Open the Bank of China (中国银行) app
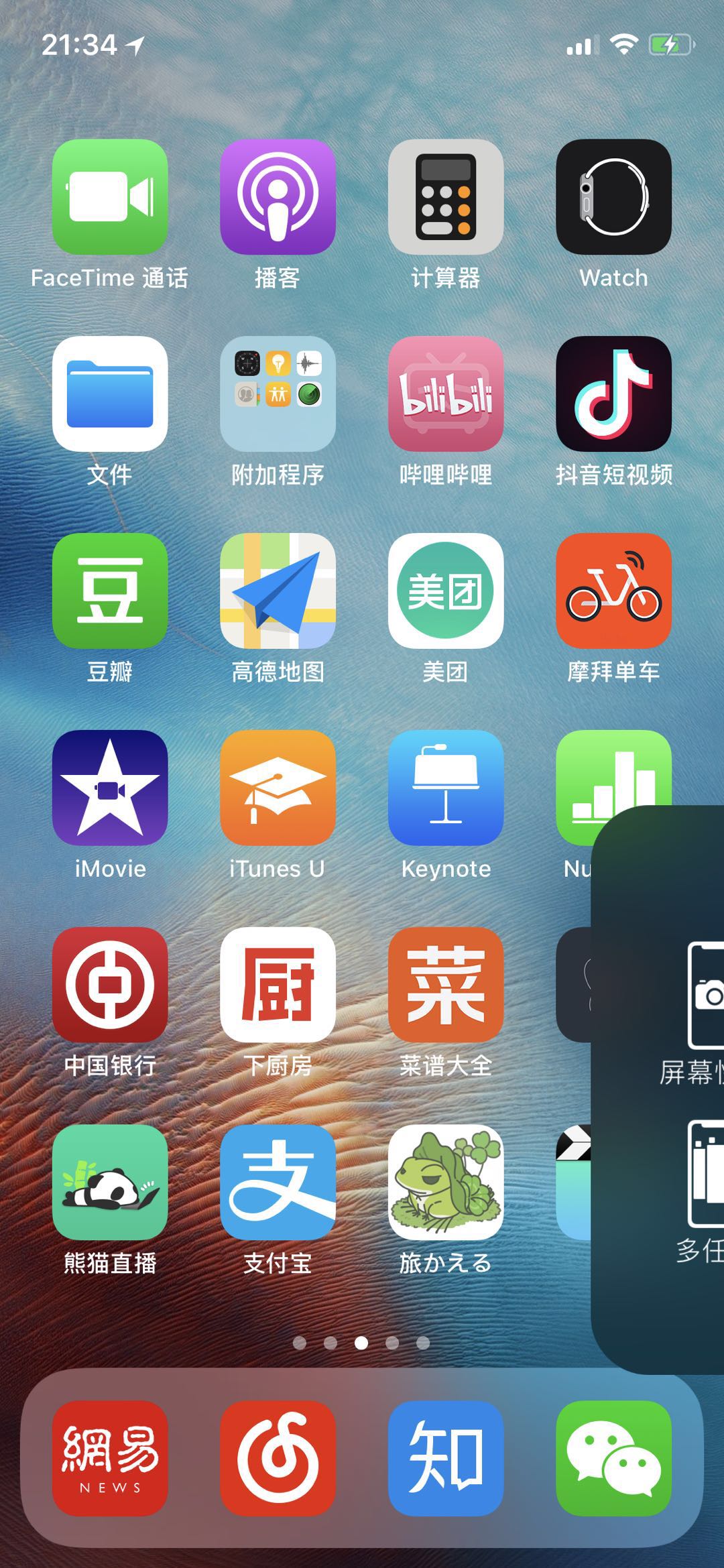Screen dimensions: 724x1568 pos(110,984)
